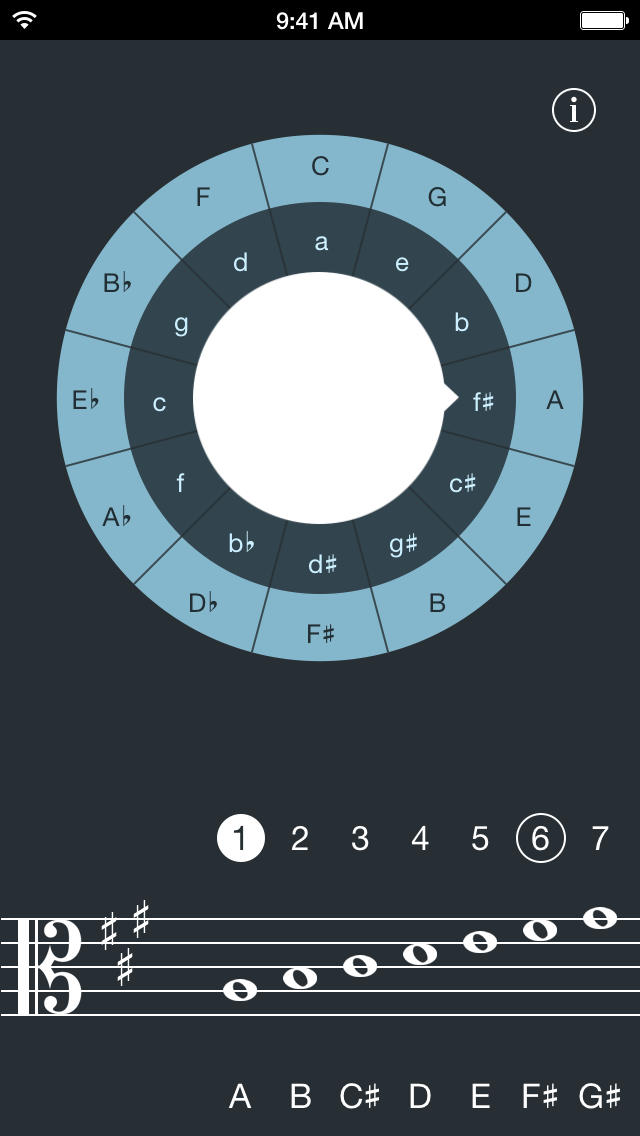The height and width of the screenshot is (1136, 640).
Task: Select the a minor inner segment
Action: point(320,242)
